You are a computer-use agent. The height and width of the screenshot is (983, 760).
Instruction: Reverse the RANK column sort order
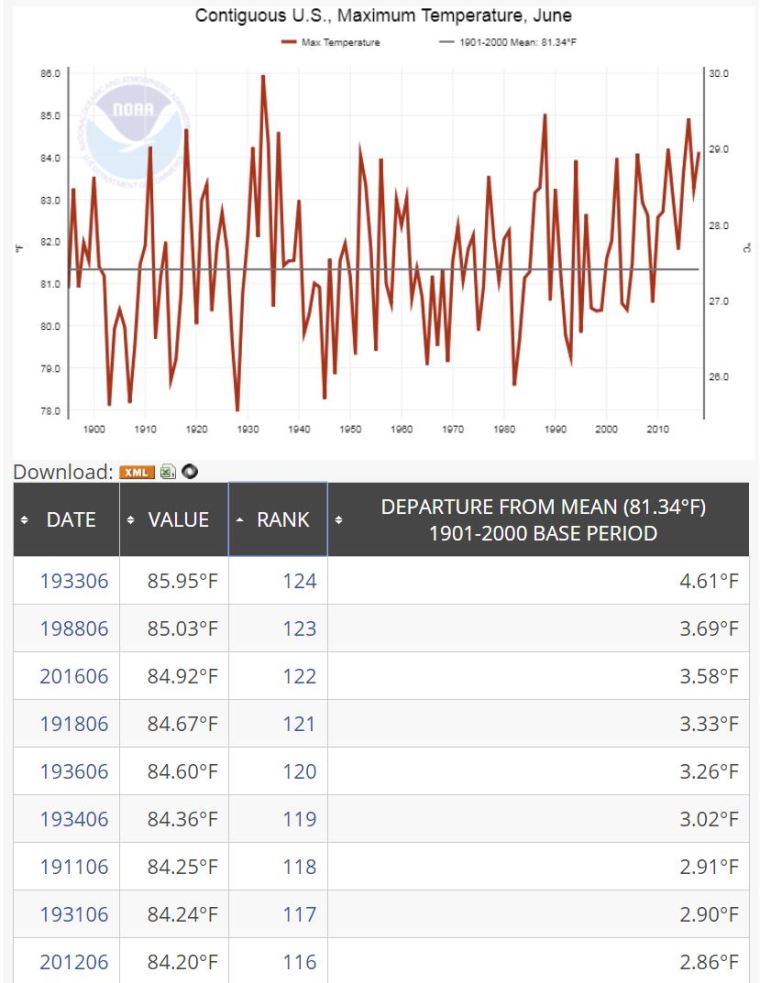(x=278, y=520)
